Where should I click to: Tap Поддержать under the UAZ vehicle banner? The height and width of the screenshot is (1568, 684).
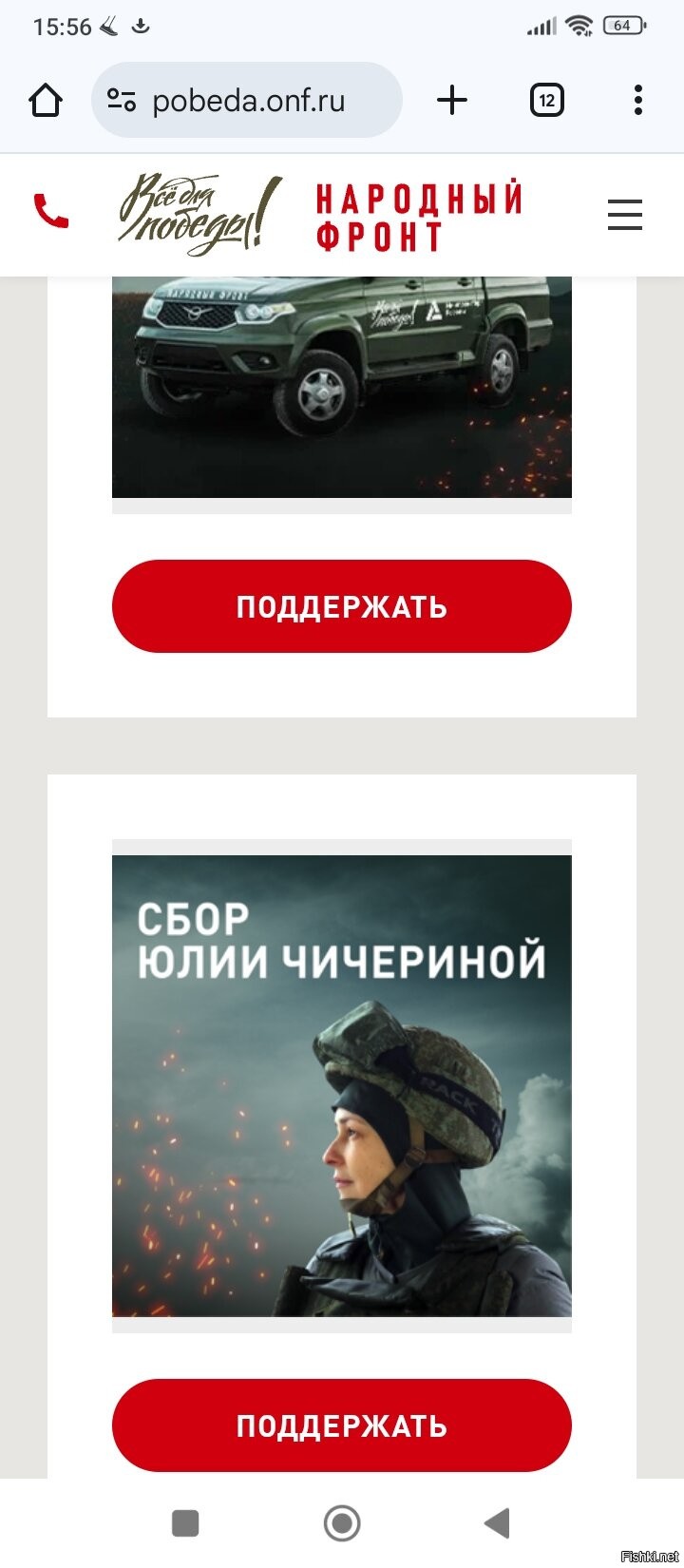(x=342, y=606)
